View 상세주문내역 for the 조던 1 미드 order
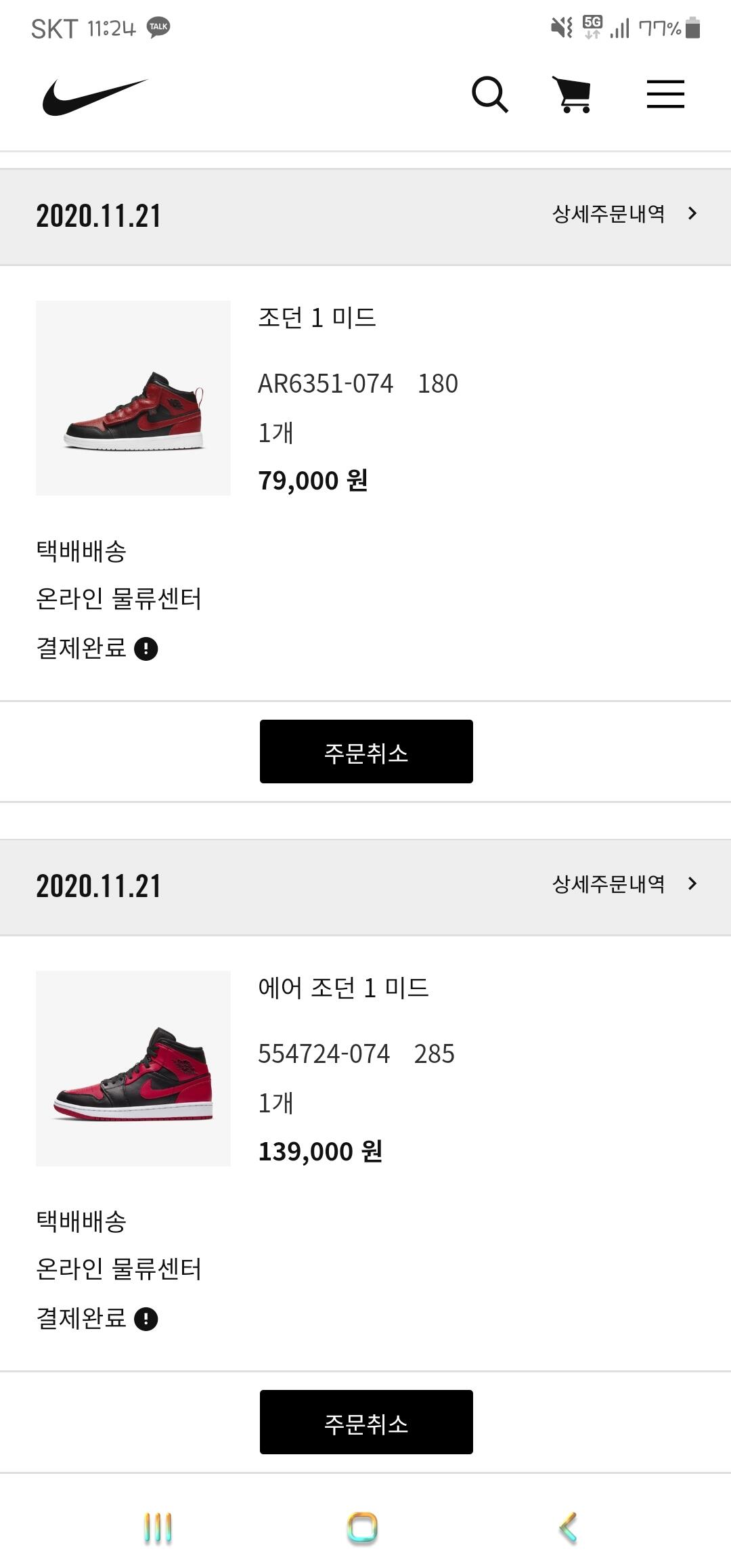 [623, 214]
